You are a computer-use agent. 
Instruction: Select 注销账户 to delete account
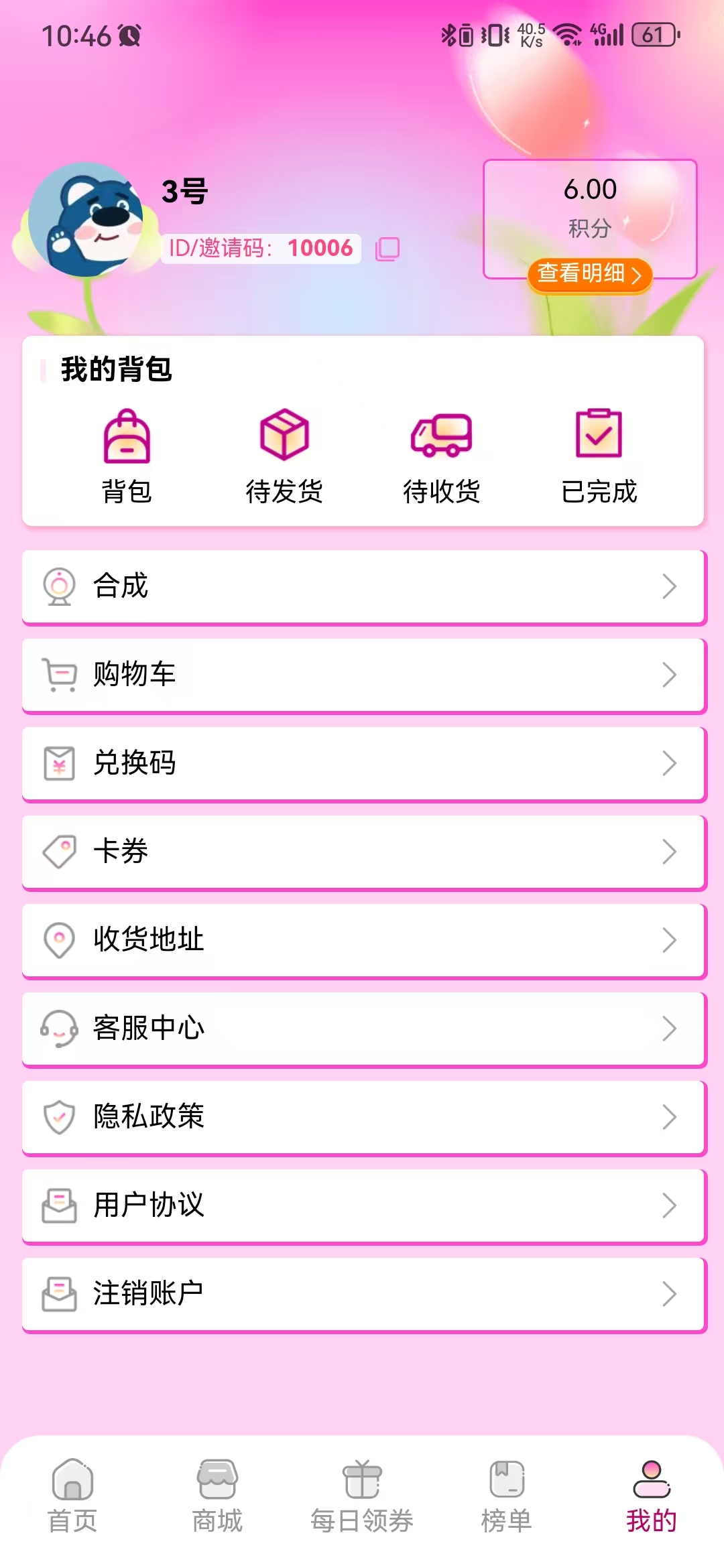pyautogui.click(x=363, y=1294)
